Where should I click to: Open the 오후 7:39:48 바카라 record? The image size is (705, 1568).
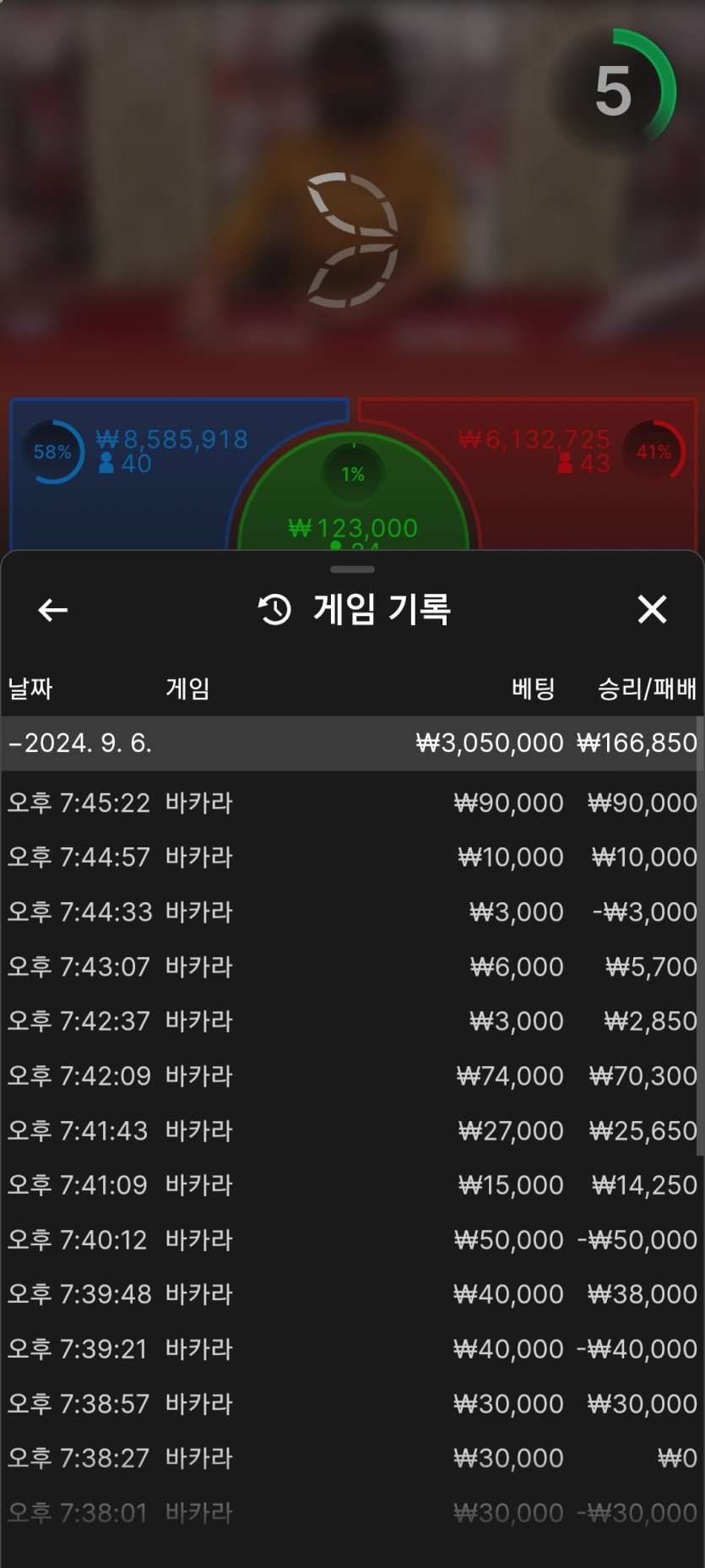tap(352, 1294)
